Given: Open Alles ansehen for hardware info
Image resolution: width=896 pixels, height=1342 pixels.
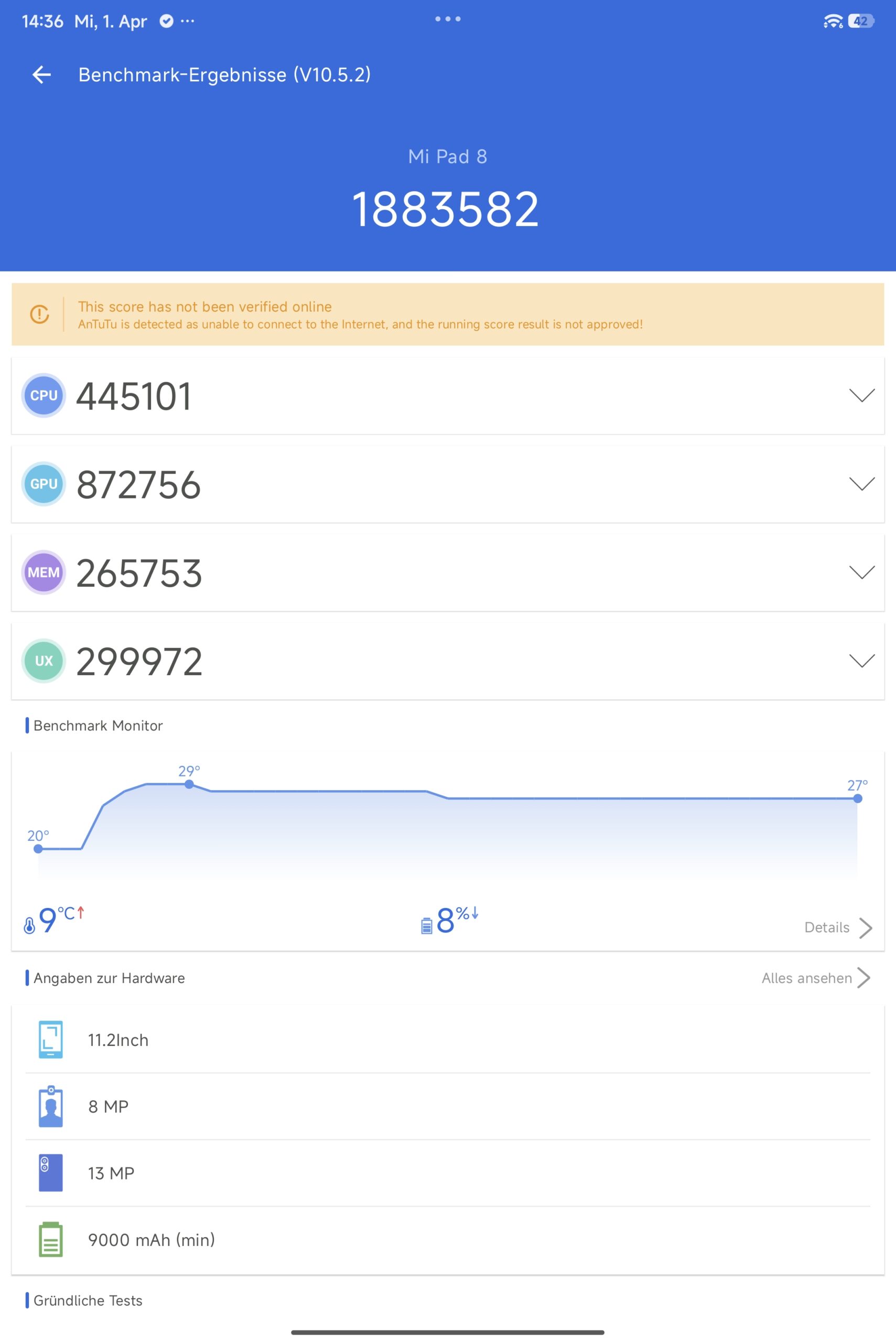Looking at the screenshot, I should (815, 978).
